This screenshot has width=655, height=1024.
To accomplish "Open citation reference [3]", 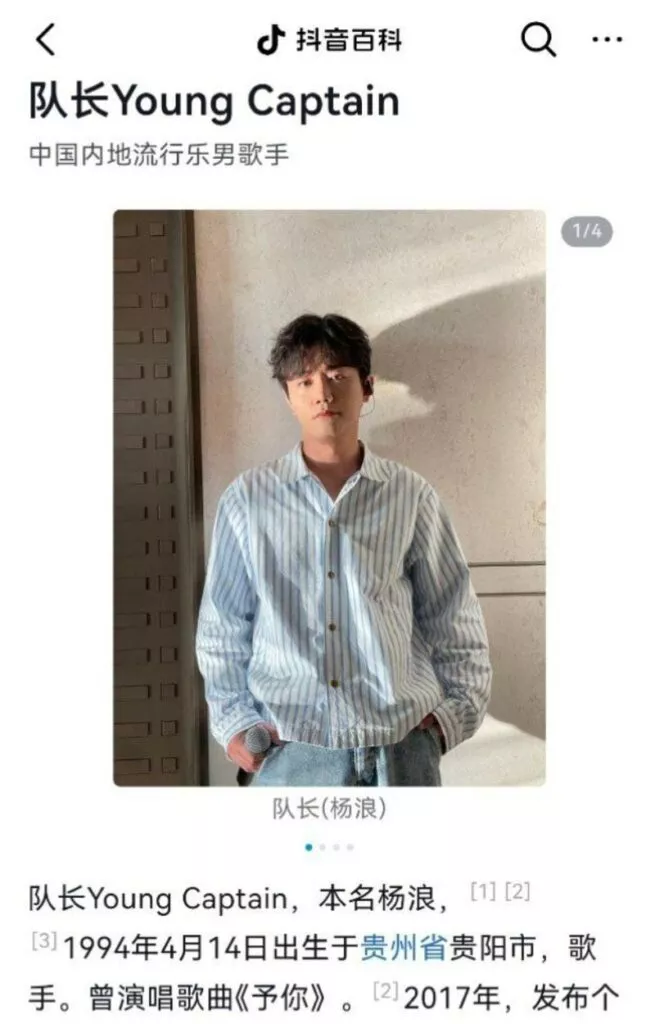I will point(43,940).
